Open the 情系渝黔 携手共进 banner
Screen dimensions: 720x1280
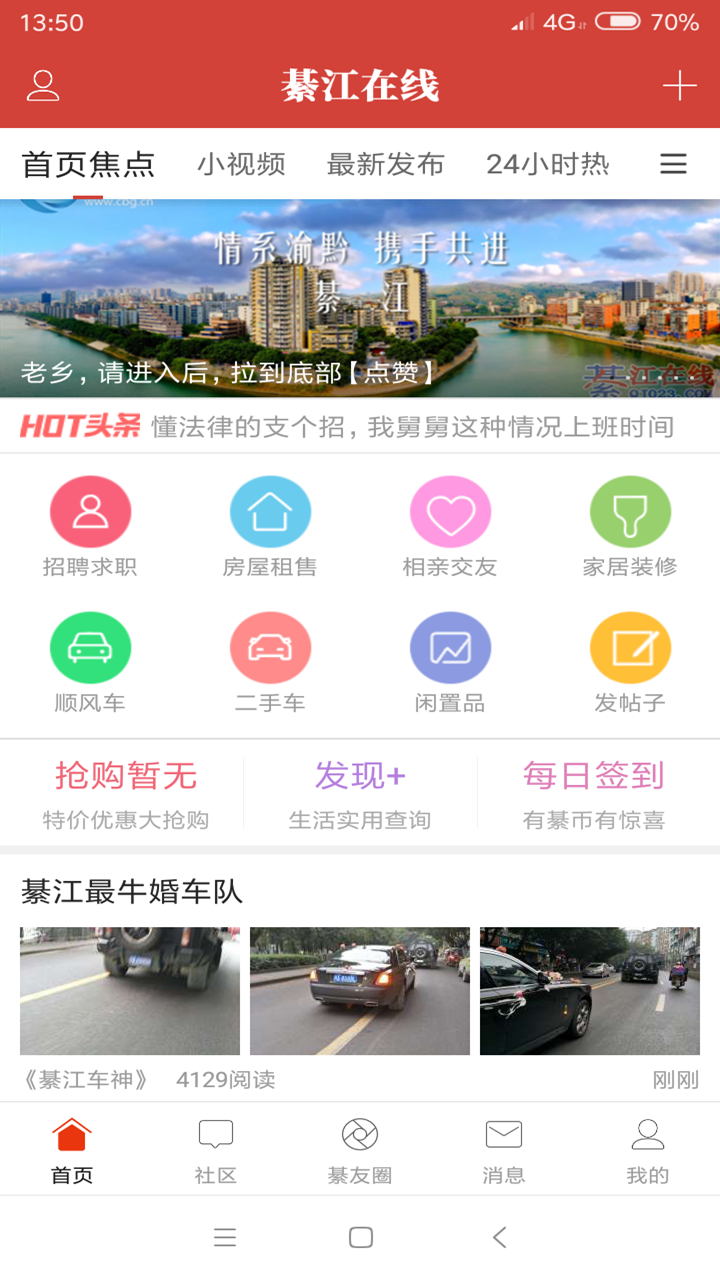click(360, 298)
